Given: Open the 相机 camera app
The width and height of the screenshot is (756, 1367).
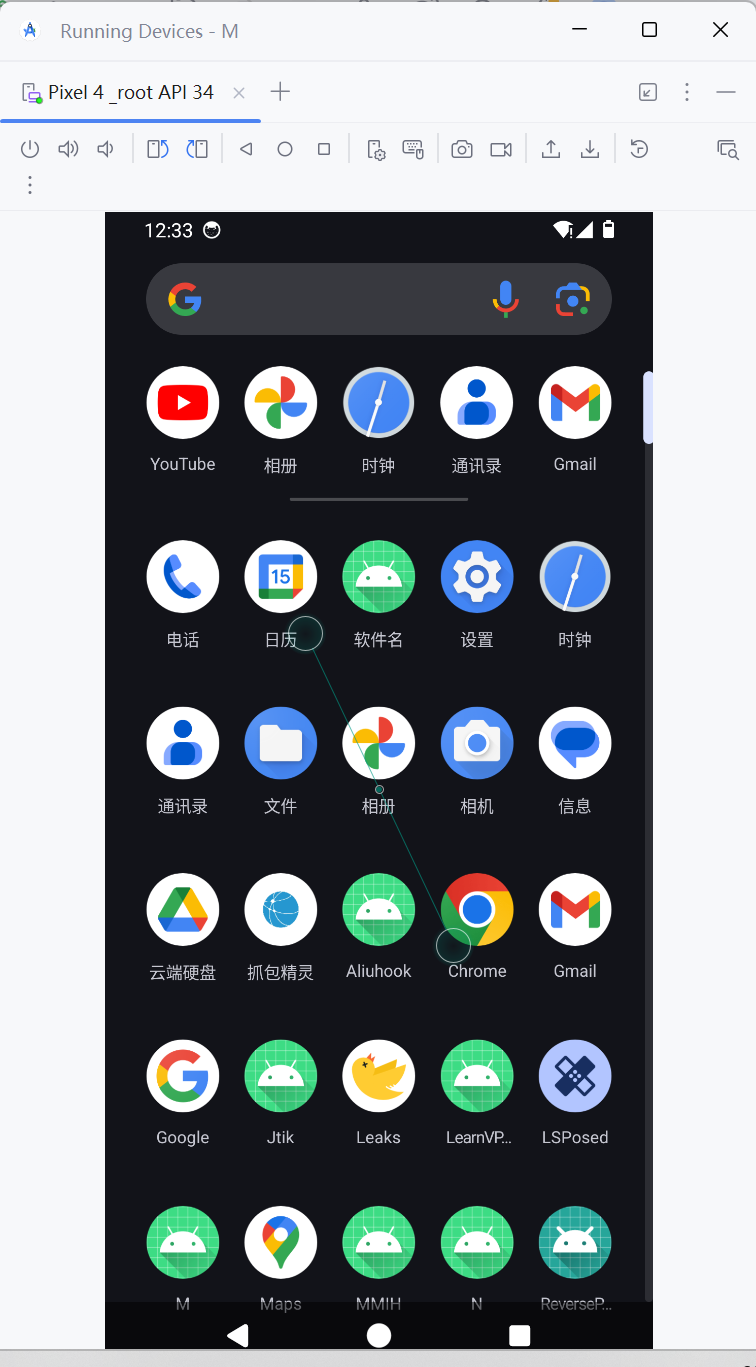Looking at the screenshot, I should coord(477,743).
